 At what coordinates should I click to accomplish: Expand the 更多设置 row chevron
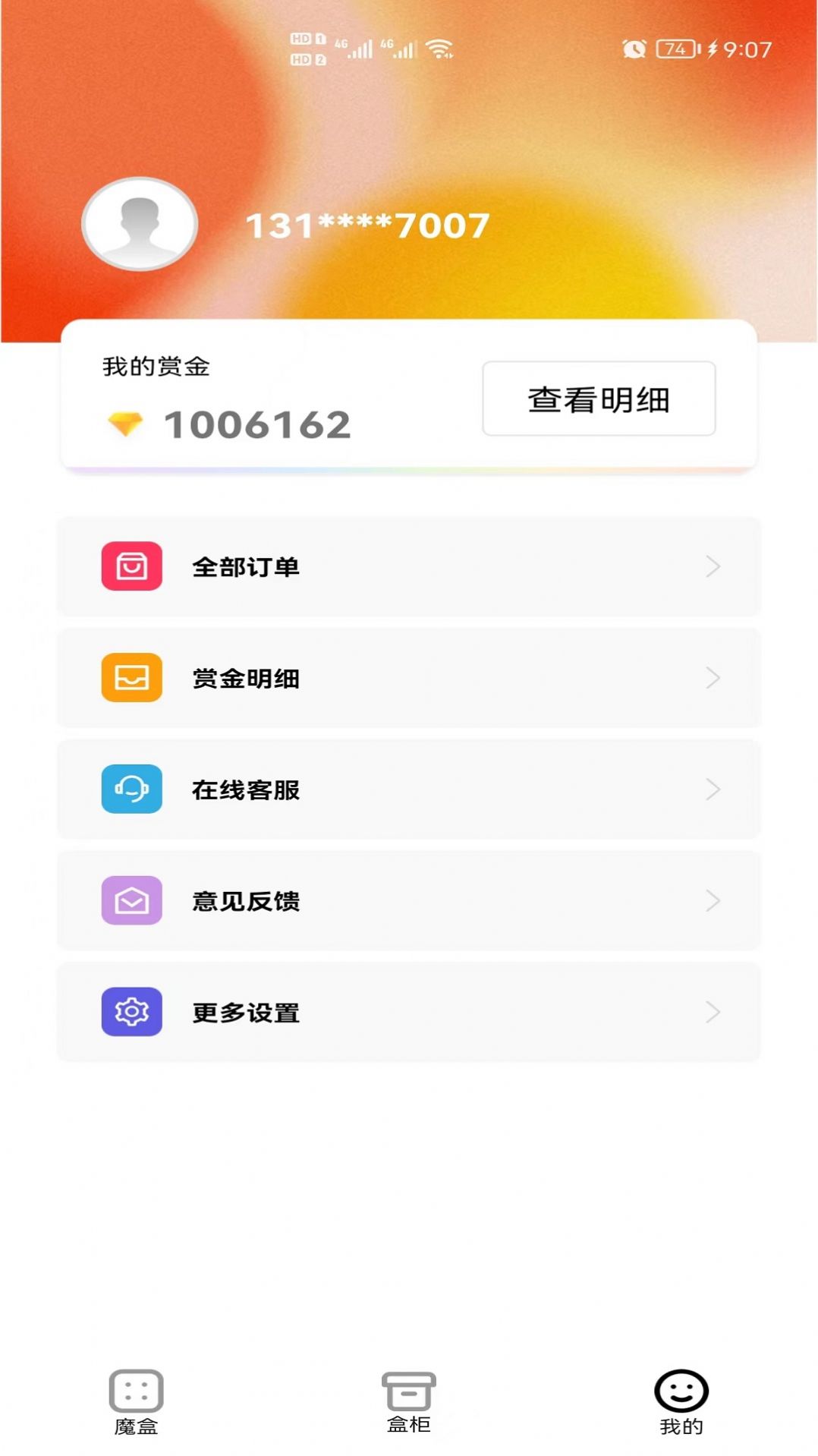tap(712, 1013)
